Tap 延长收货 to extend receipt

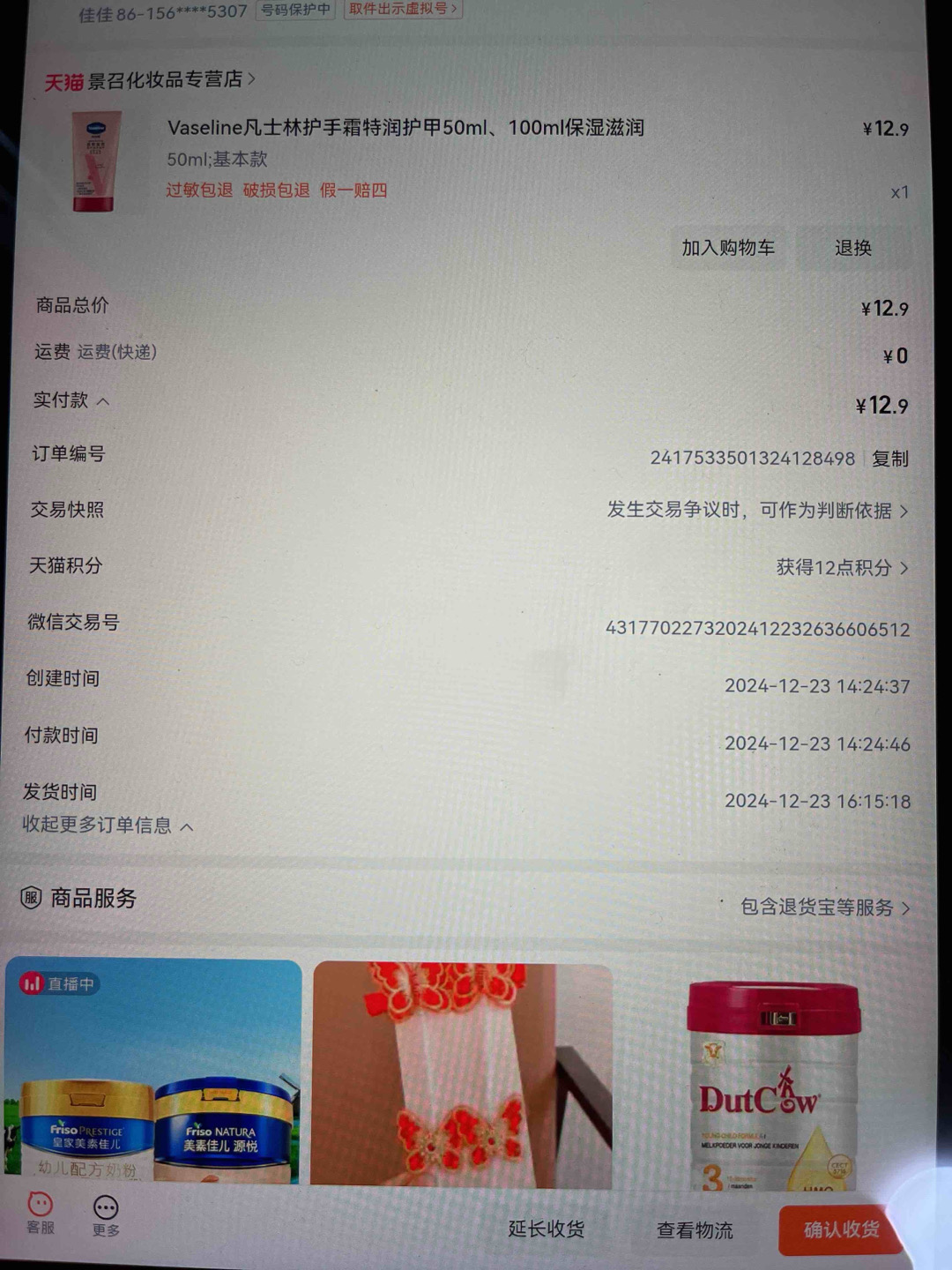click(546, 1229)
